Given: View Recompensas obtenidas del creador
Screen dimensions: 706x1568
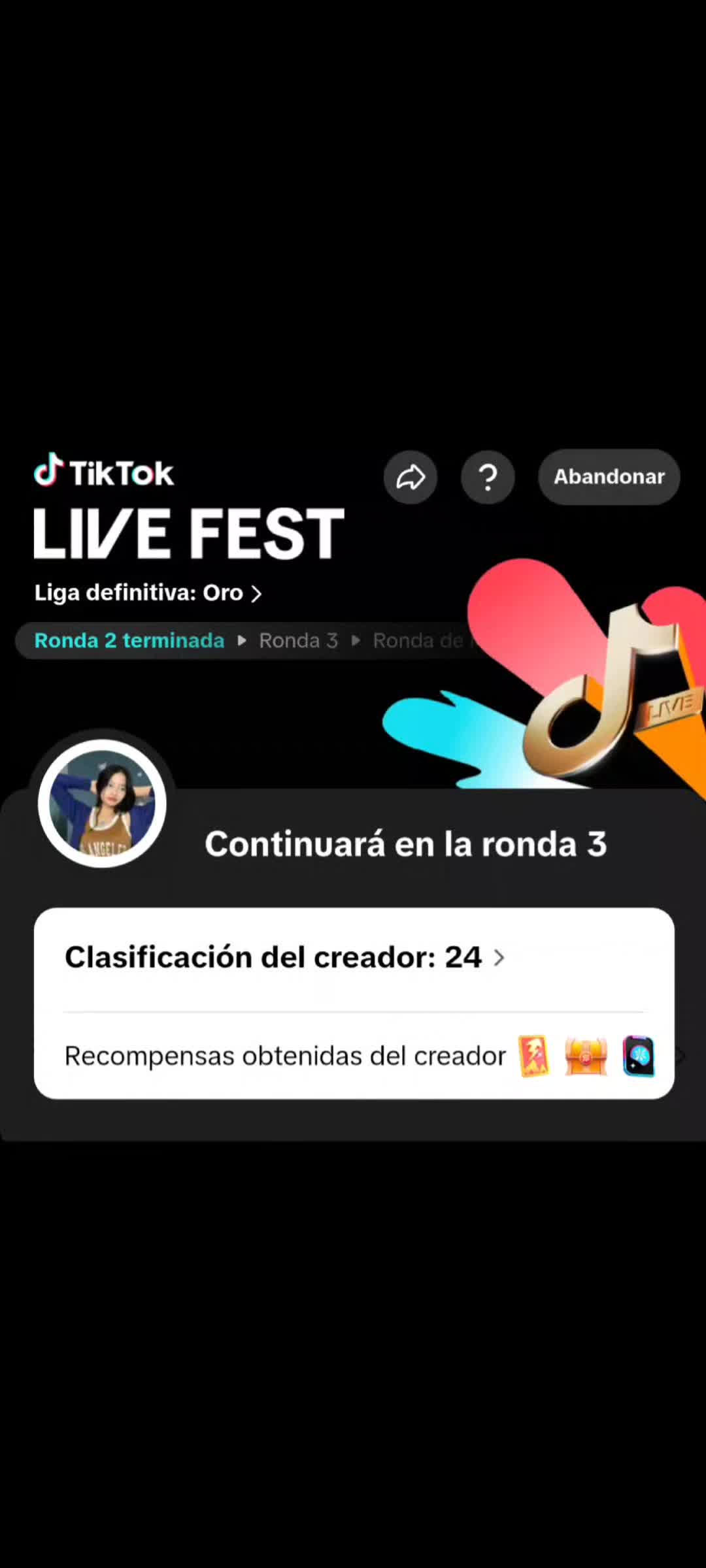Looking at the screenshot, I should [353, 1056].
